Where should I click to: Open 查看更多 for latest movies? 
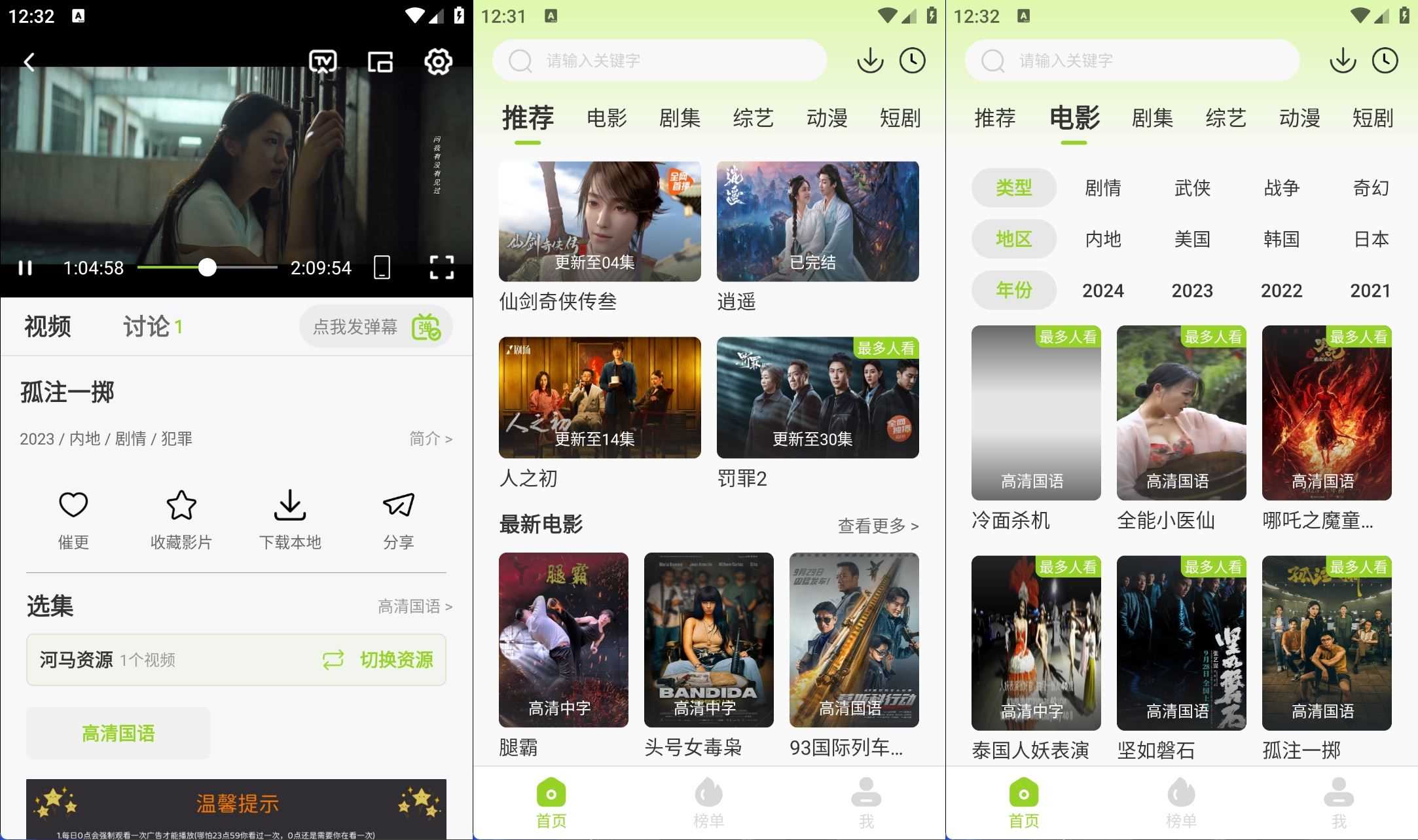(877, 526)
